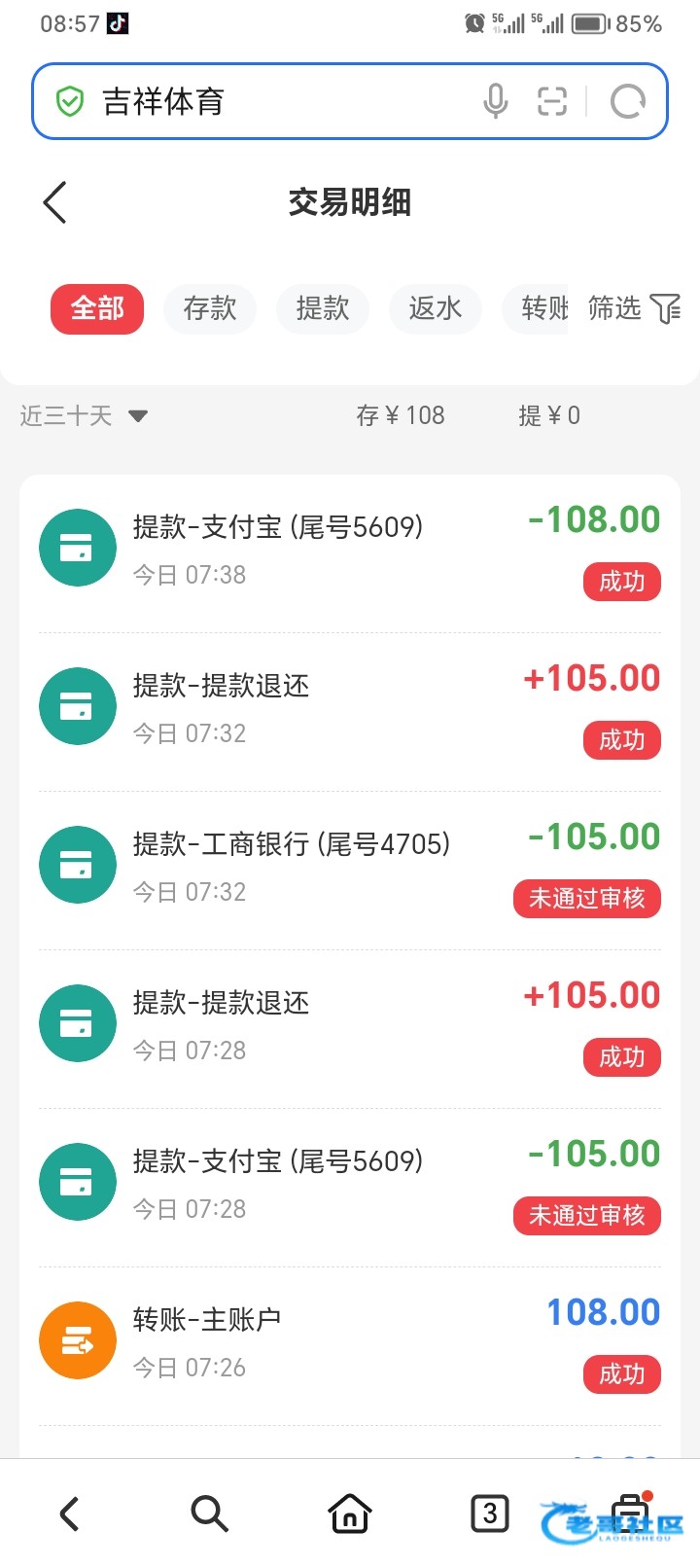This screenshot has height=1568, width=700.
Task: Open the 转账-主账户 transfer record
Action: pyautogui.click(x=350, y=1341)
